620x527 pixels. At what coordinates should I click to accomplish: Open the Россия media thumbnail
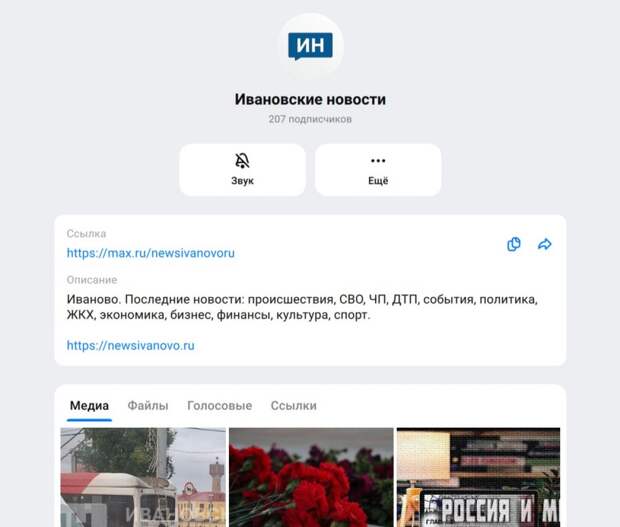[x=478, y=477]
